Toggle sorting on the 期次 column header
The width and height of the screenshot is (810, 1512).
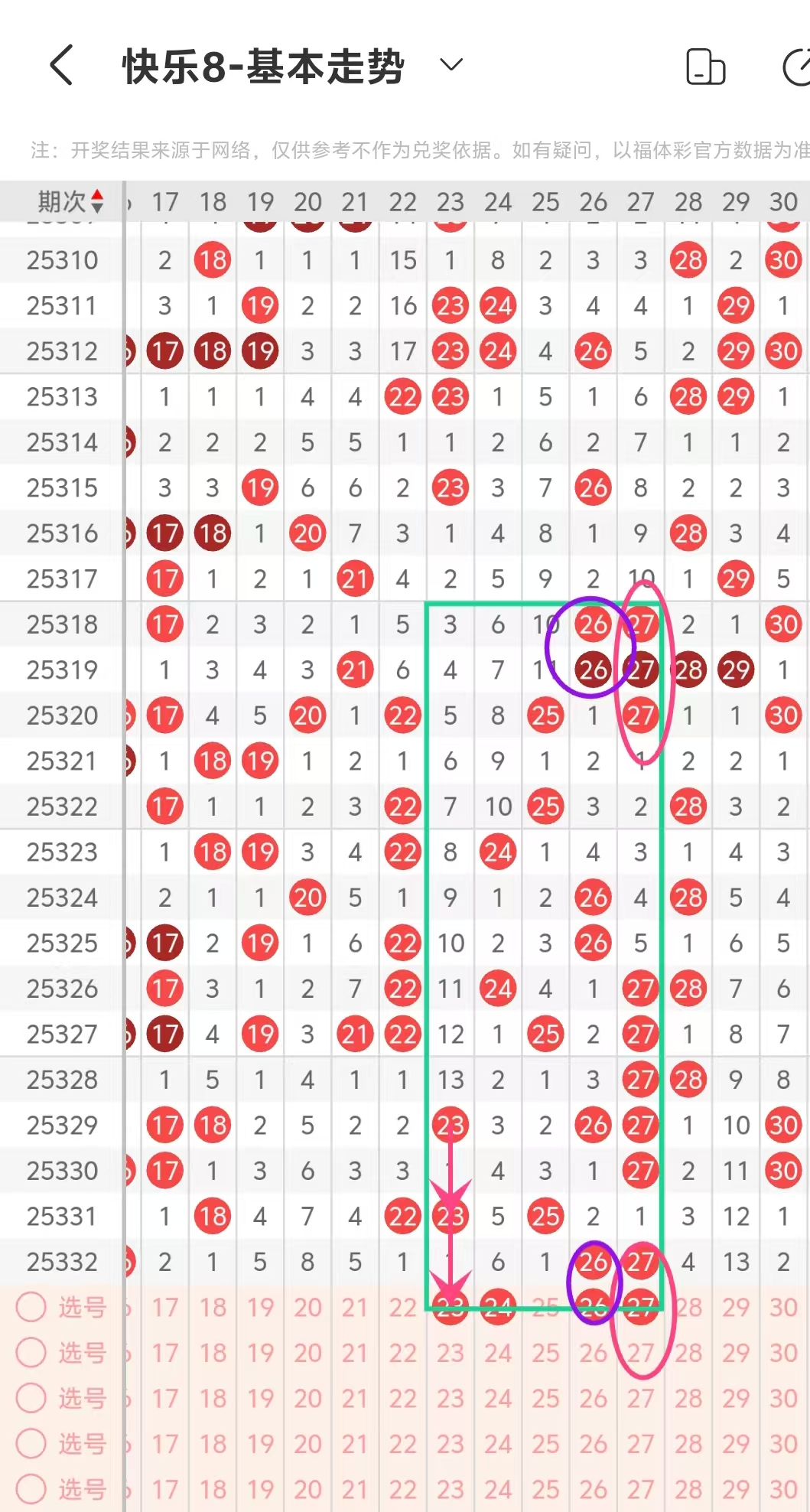tap(70, 202)
